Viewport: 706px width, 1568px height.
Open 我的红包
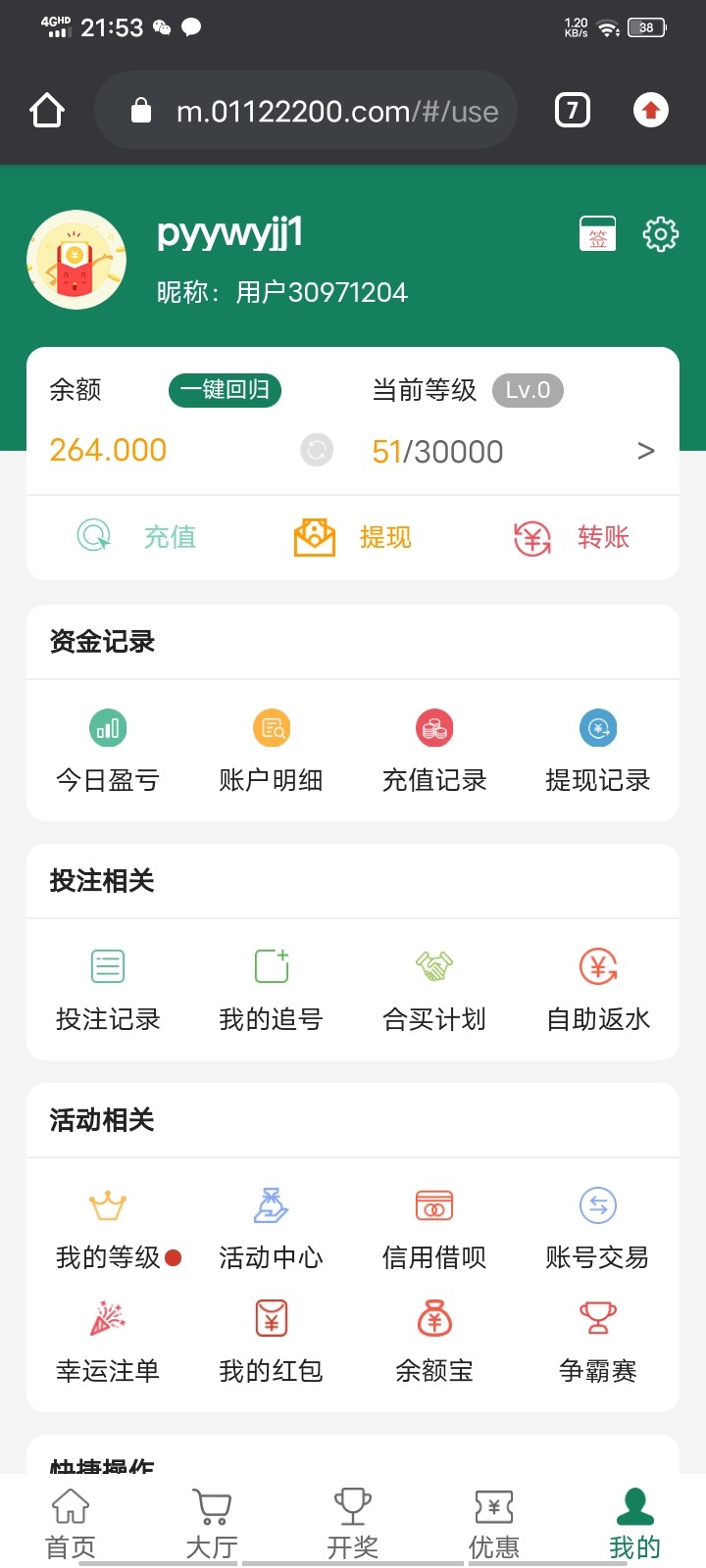(x=272, y=1342)
